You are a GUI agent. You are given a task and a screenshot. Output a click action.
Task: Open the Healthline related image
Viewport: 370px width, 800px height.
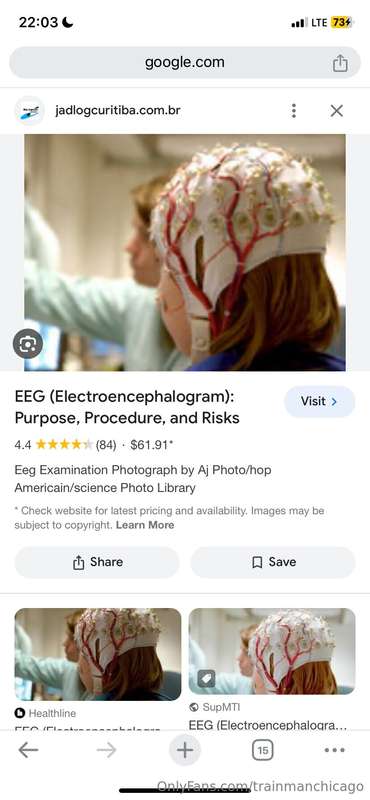coord(97,654)
